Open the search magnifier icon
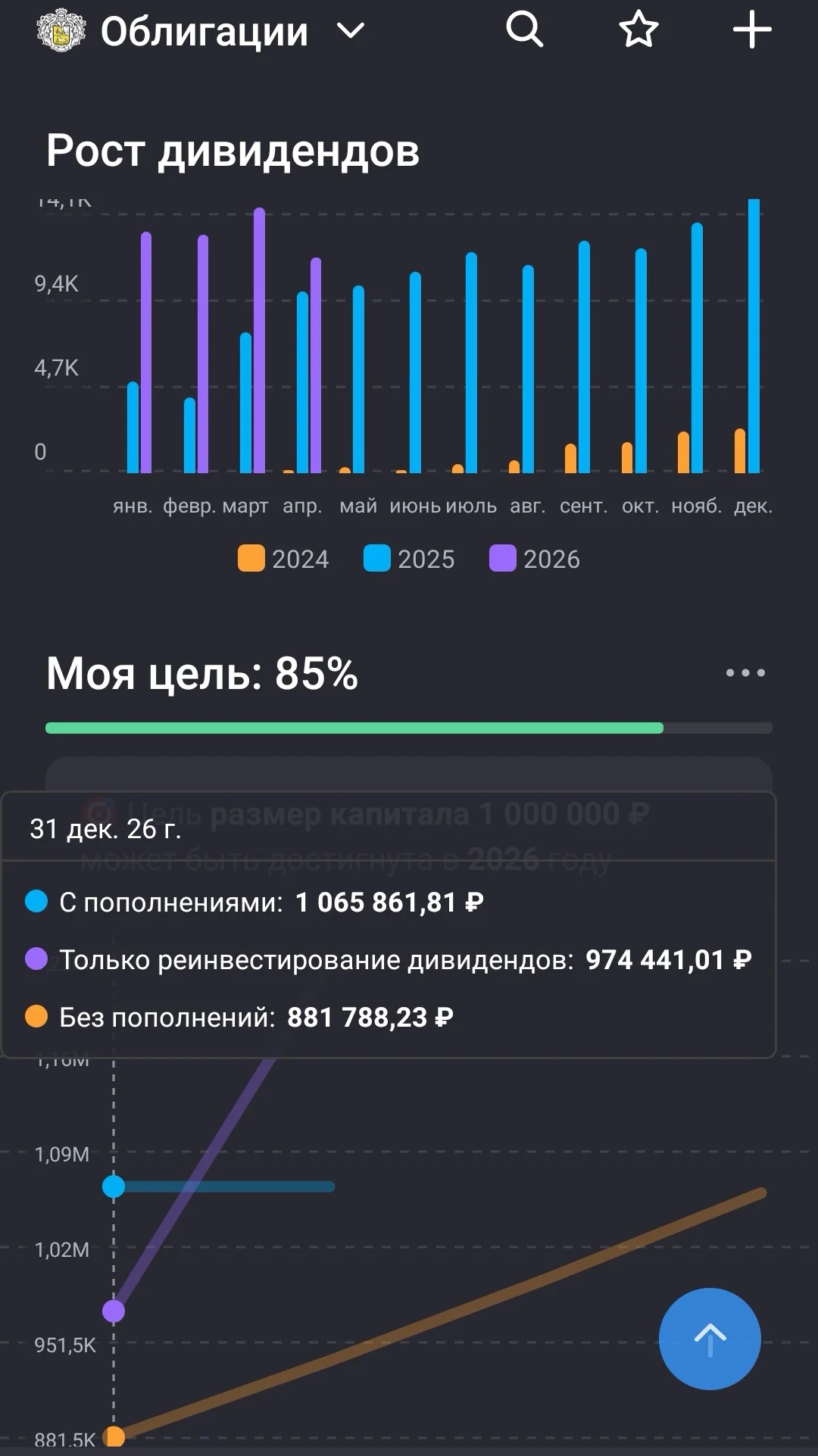This screenshot has height=1456, width=818. coord(525,30)
